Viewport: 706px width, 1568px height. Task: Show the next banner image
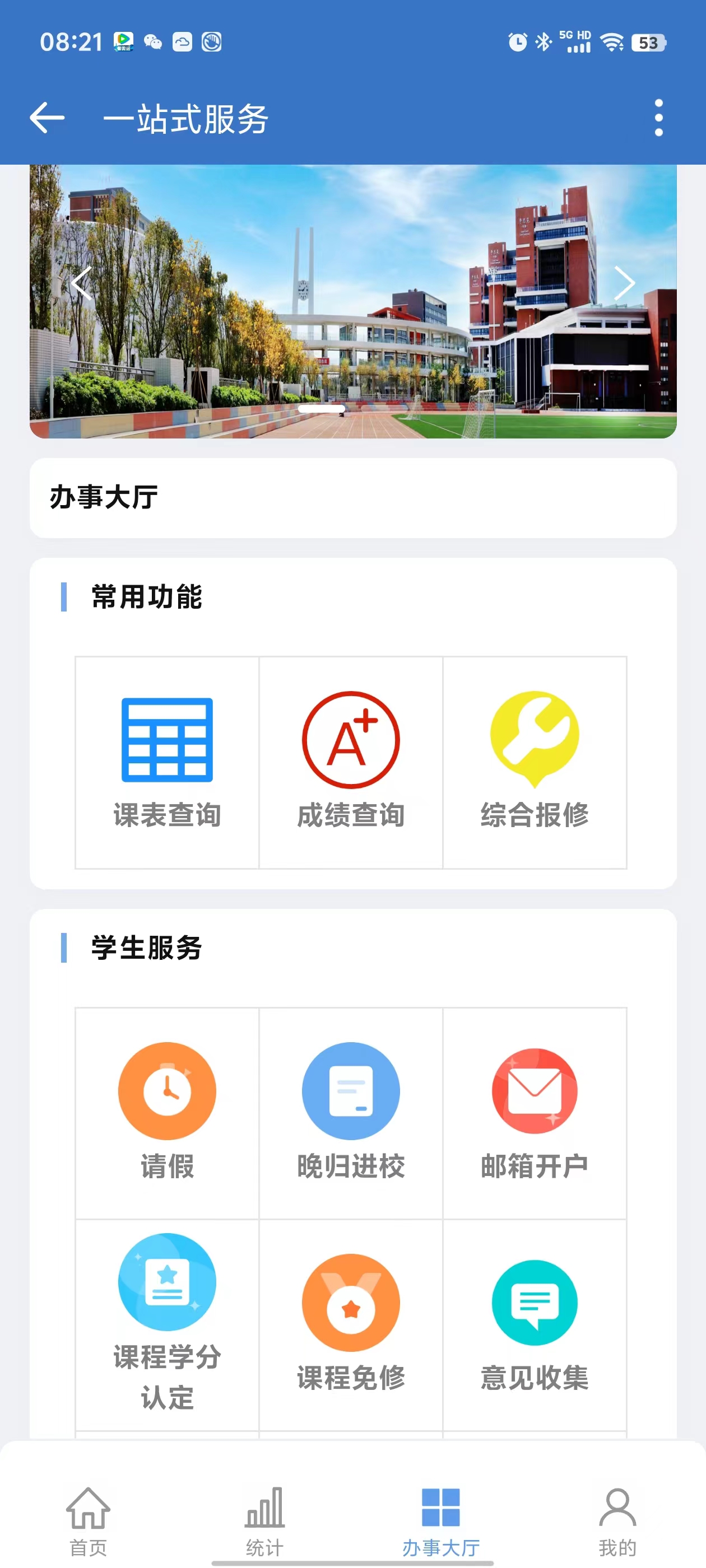(x=624, y=283)
